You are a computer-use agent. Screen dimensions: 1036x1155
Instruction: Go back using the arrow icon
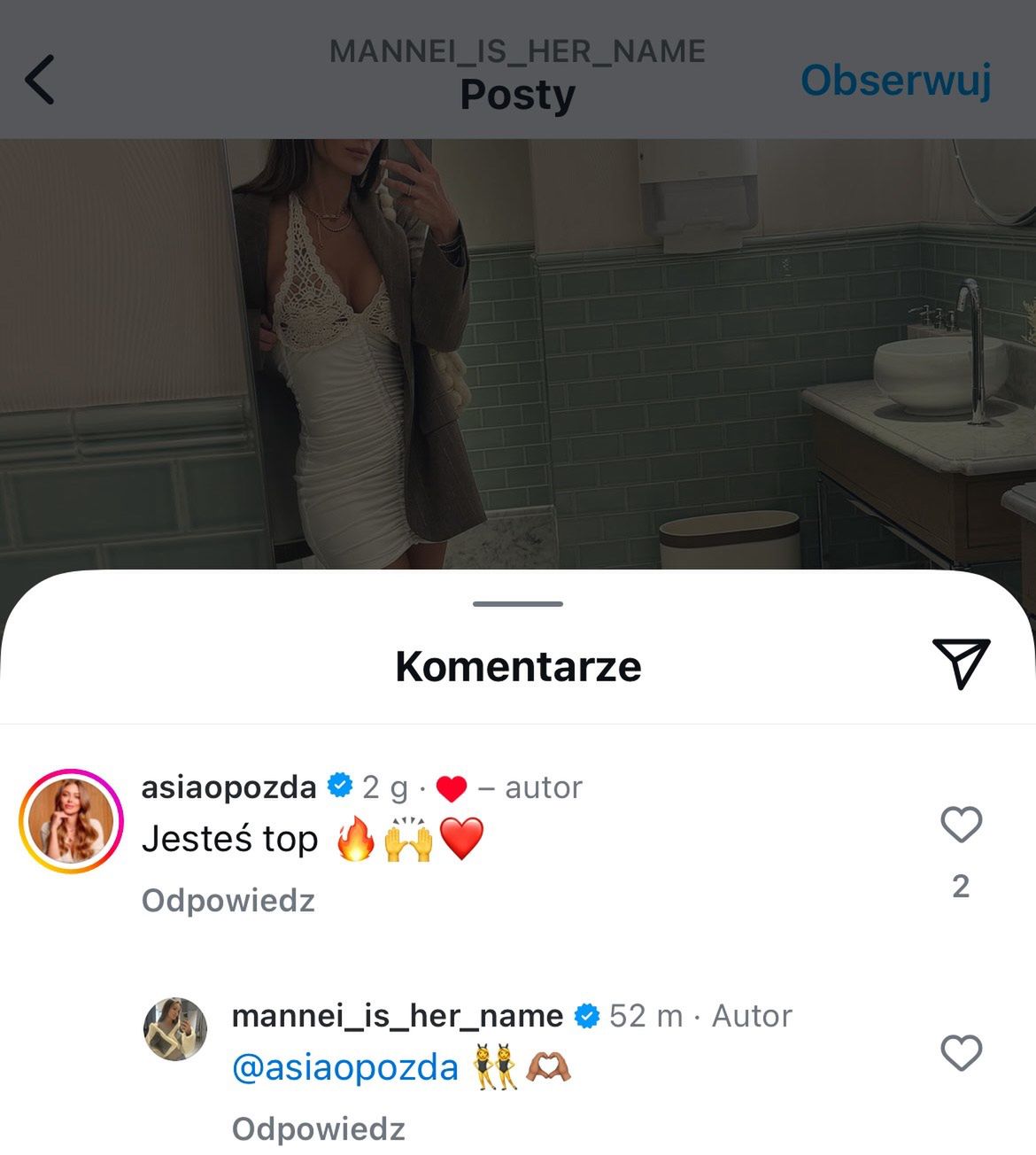click(x=40, y=80)
